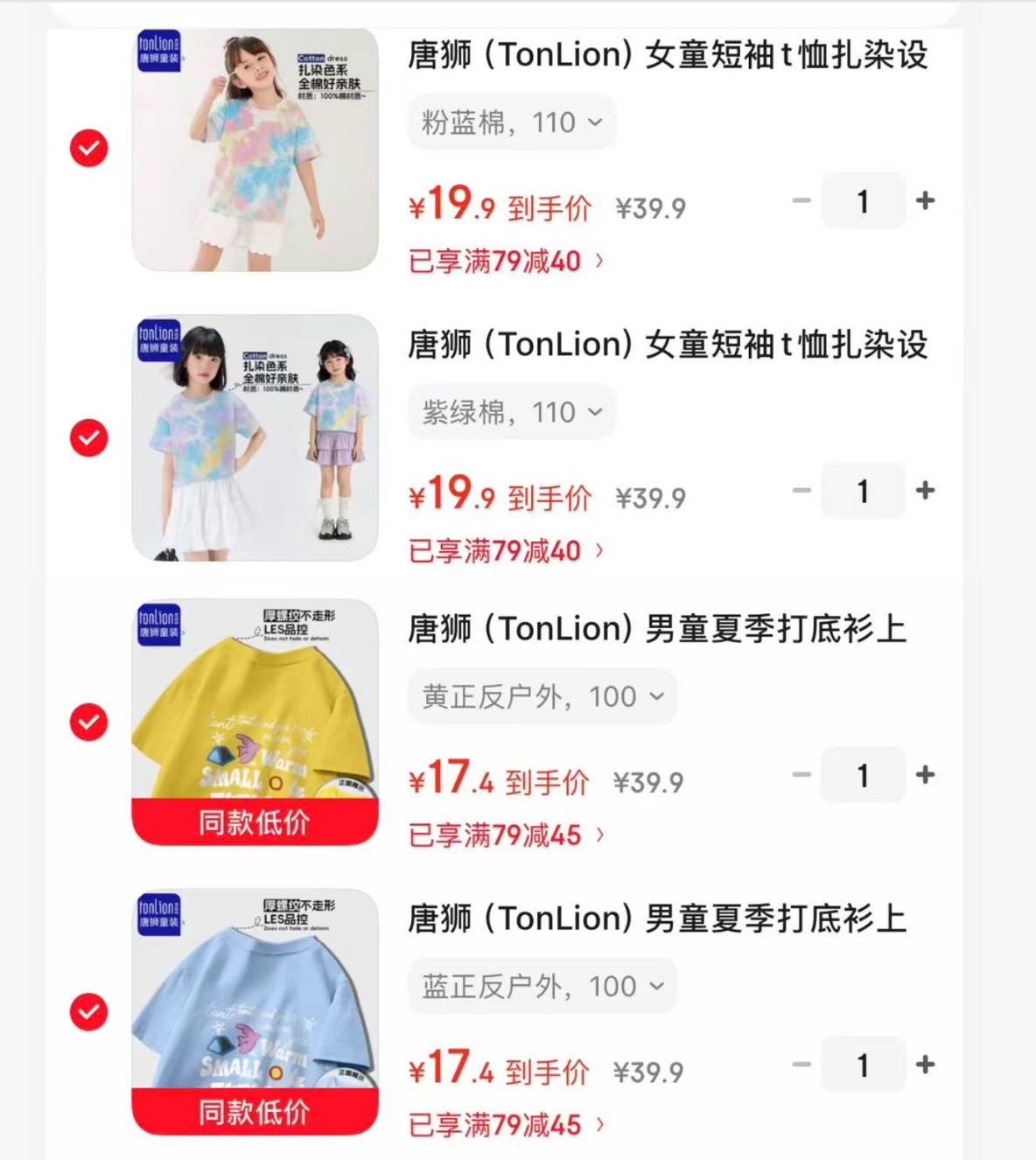Viewport: 1036px width, 1160px height.
Task: Open 已享满79减45 promo for the 黄正反户外 shirt
Action: pos(506,835)
